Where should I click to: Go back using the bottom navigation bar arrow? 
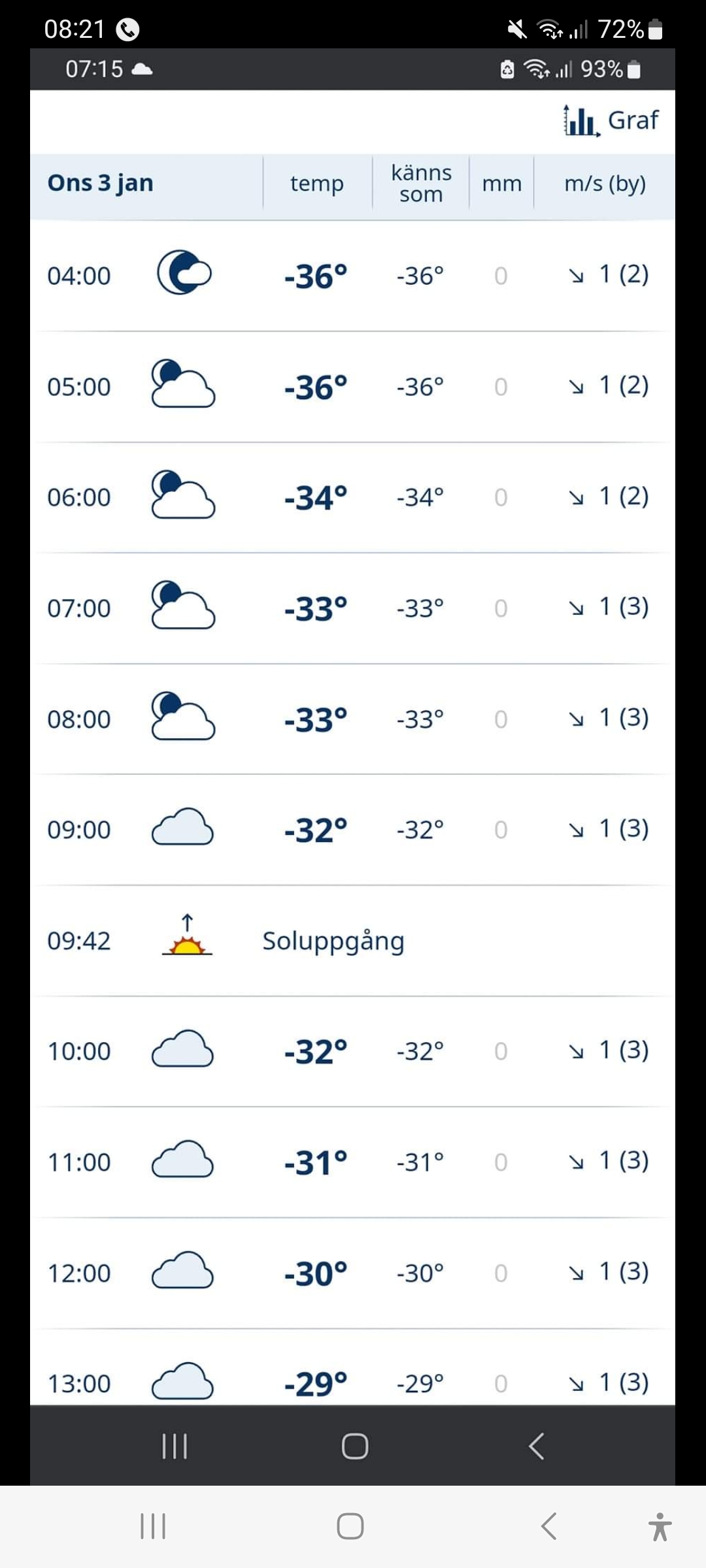click(x=549, y=1526)
